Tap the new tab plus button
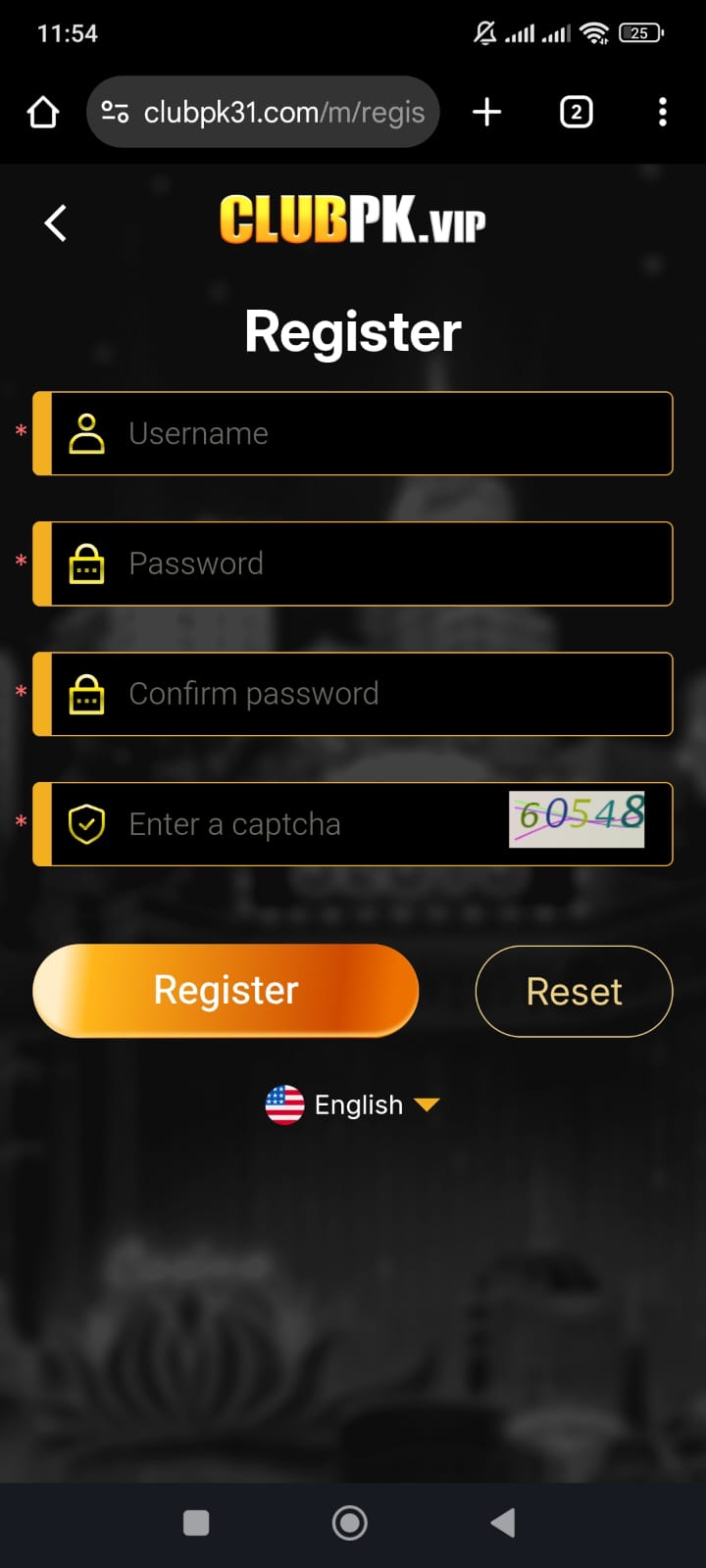 (x=486, y=112)
